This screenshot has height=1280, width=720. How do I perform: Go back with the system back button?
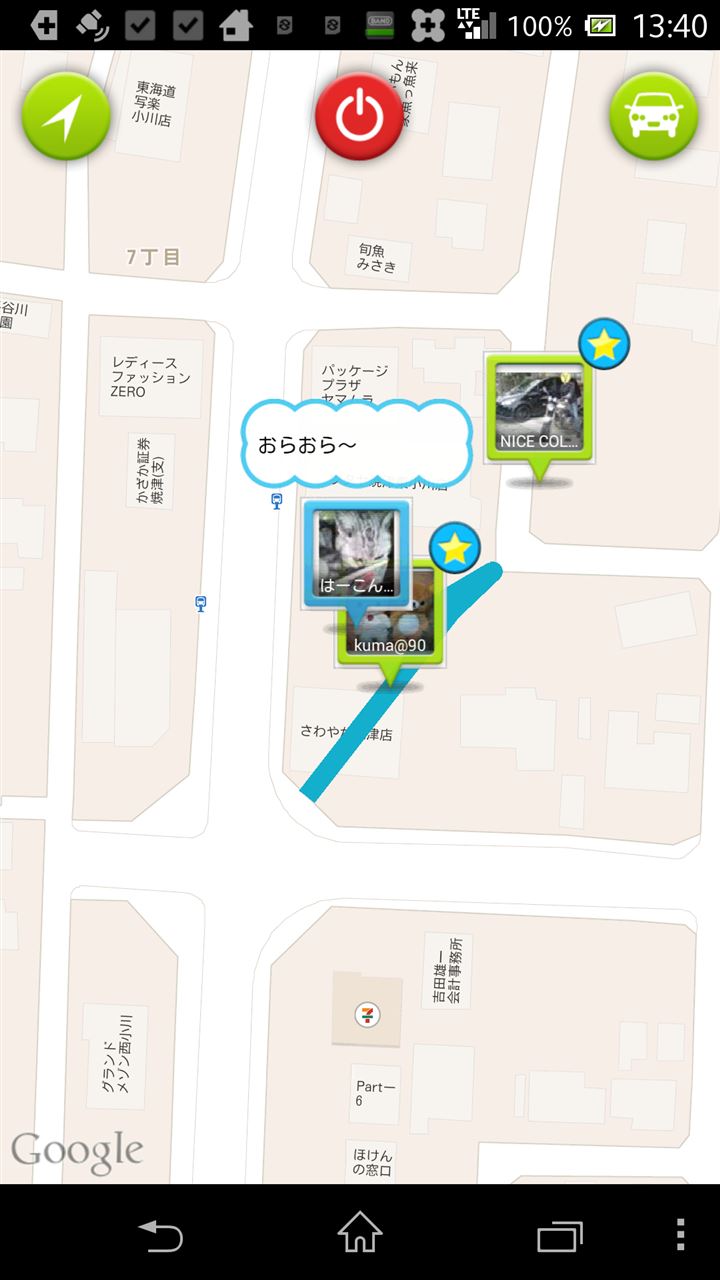160,1235
